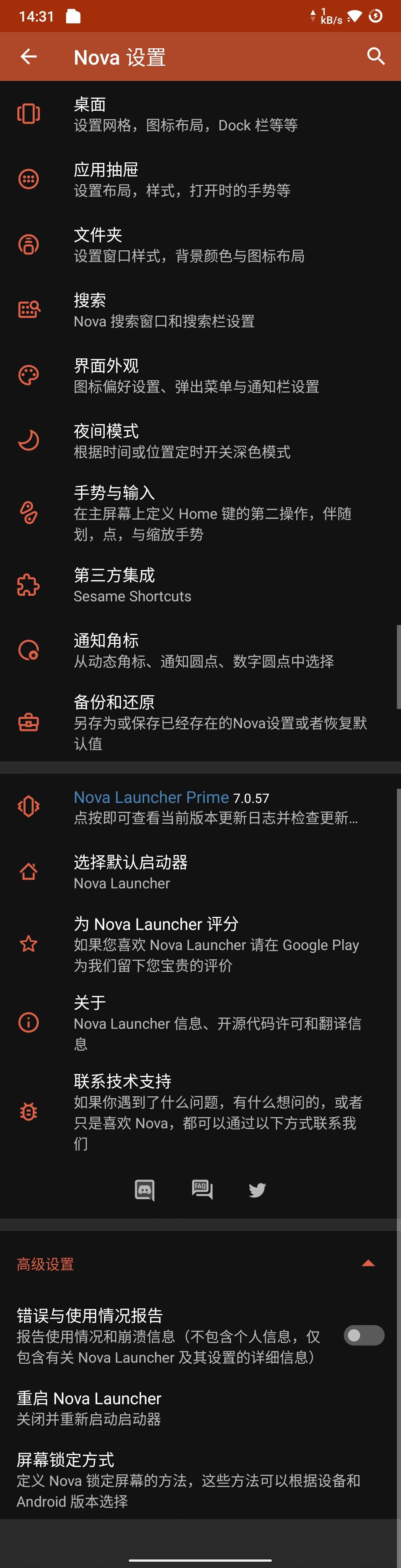
Task: Open 桌面 settings
Action: pyautogui.click(x=200, y=114)
